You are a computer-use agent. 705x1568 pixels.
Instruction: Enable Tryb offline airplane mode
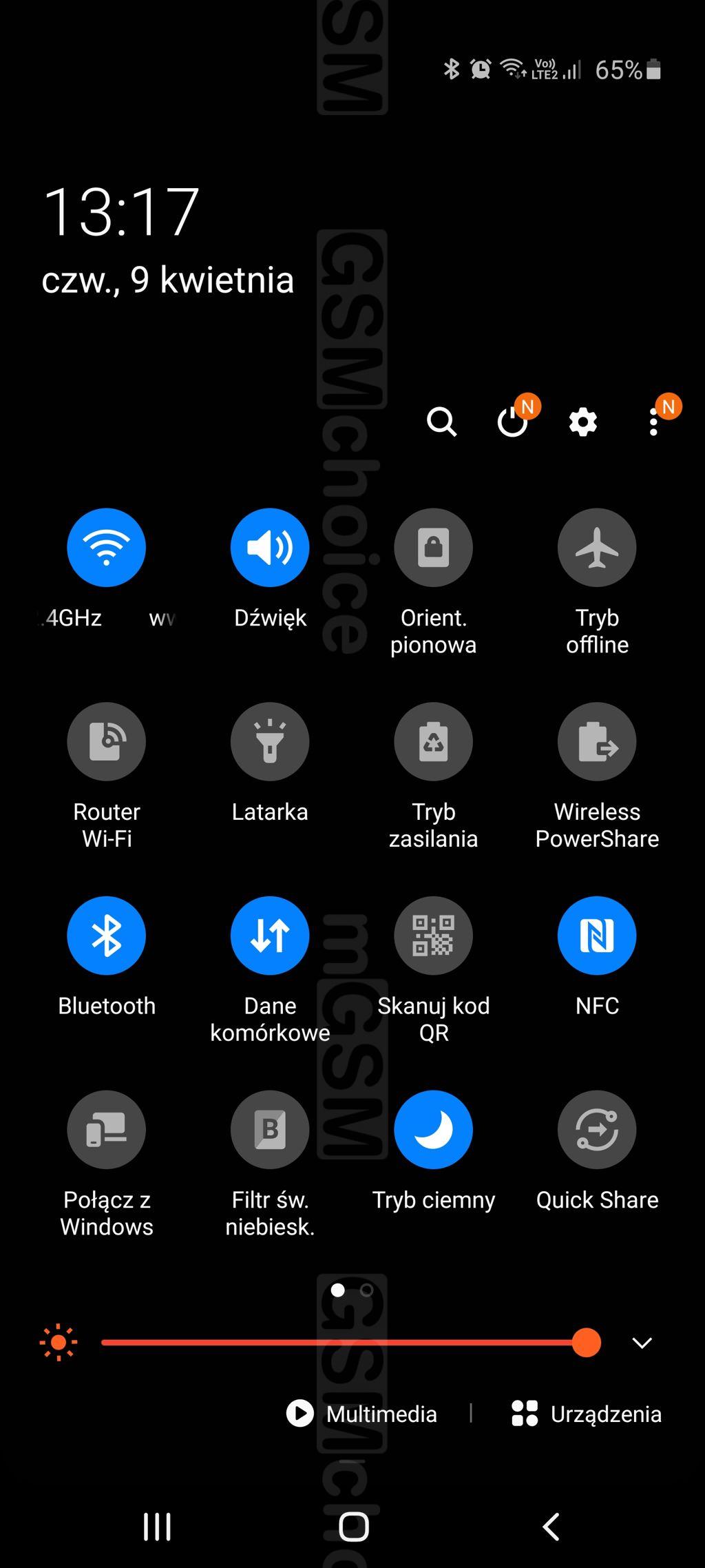(x=597, y=548)
